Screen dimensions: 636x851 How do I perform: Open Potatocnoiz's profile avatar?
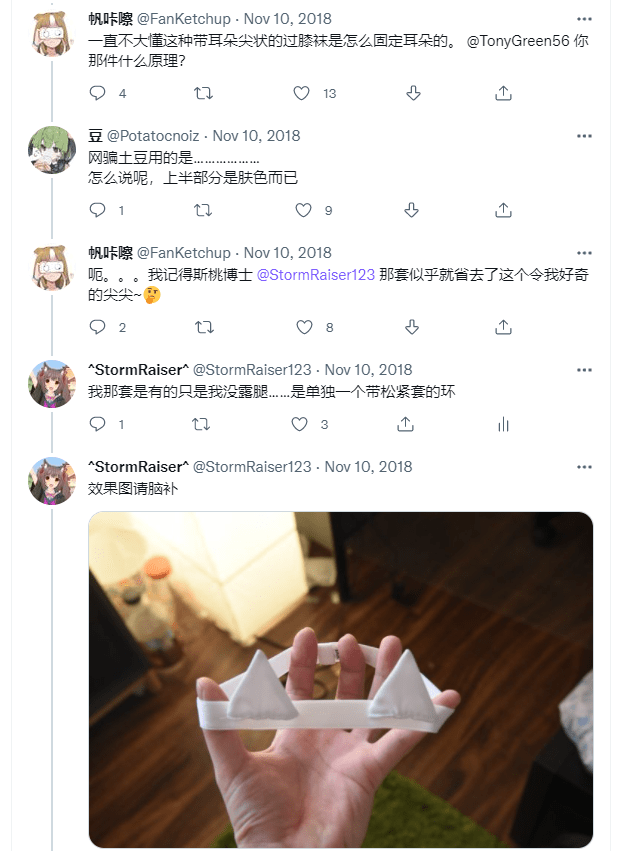51,150
